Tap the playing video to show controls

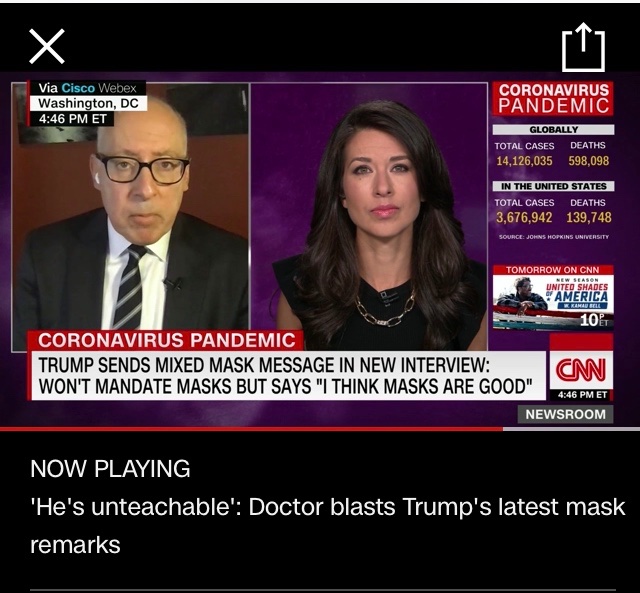(318, 250)
